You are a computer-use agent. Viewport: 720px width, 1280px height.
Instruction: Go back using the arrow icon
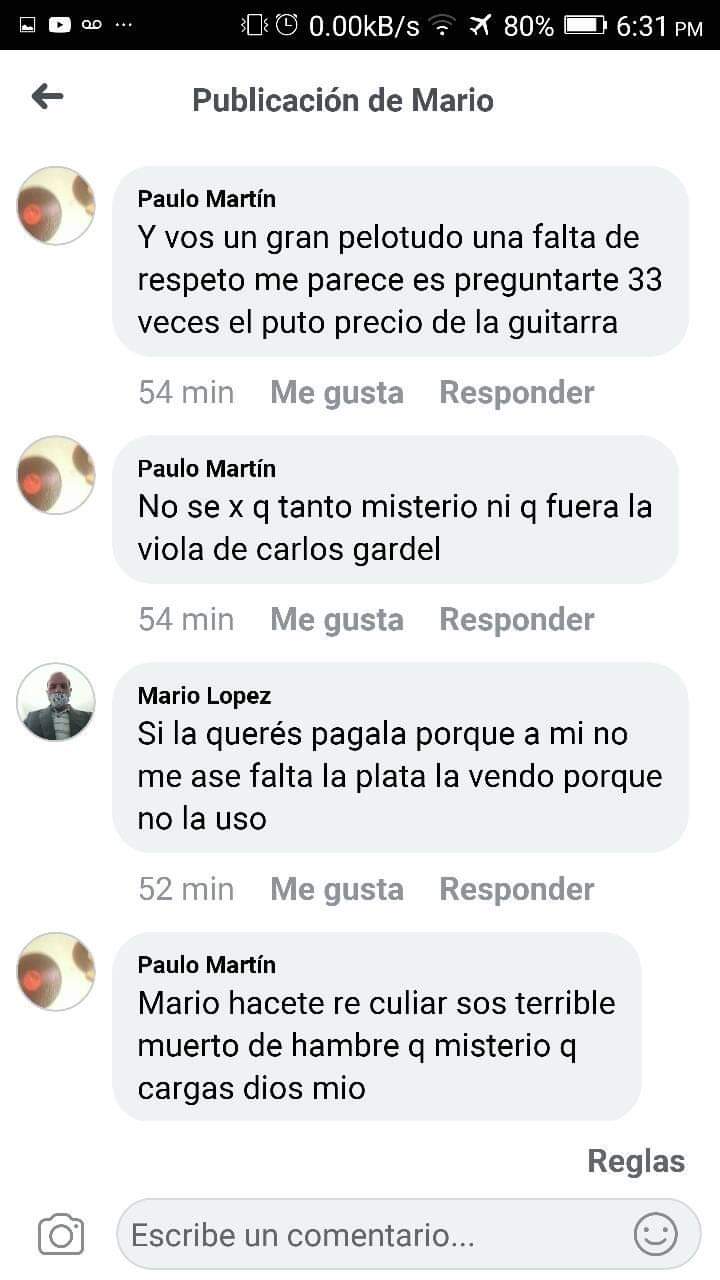(x=47, y=97)
